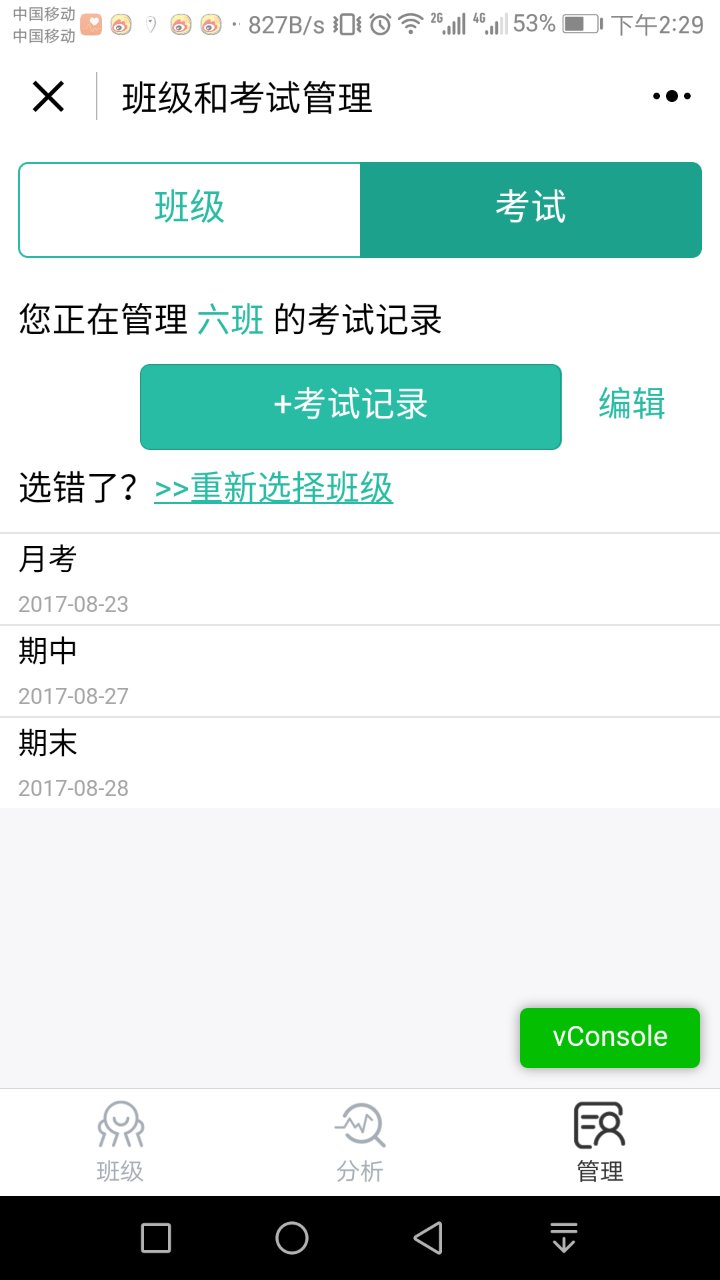Switch to the 班级 segment
The image size is (720, 1280).
tap(190, 209)
